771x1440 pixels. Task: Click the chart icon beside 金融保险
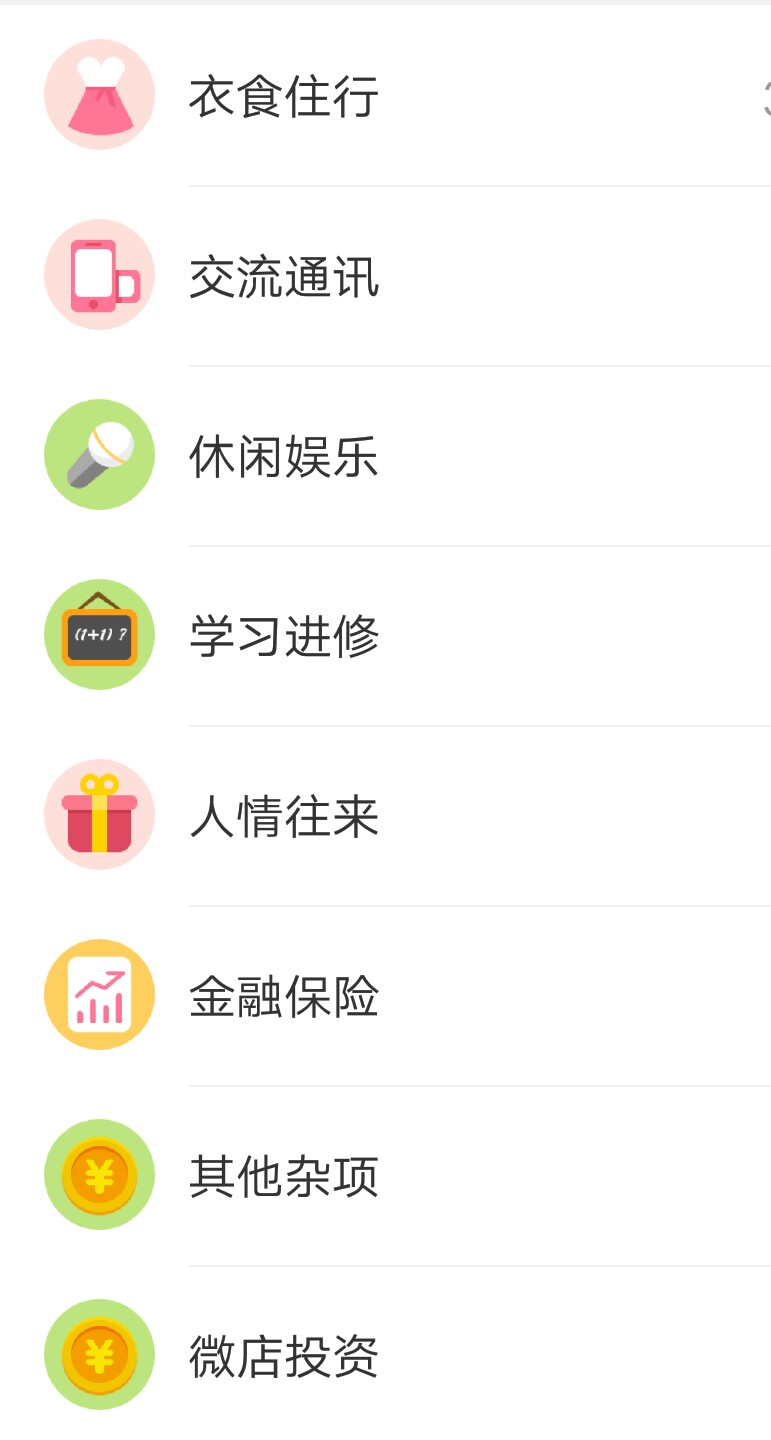[99, 994]
